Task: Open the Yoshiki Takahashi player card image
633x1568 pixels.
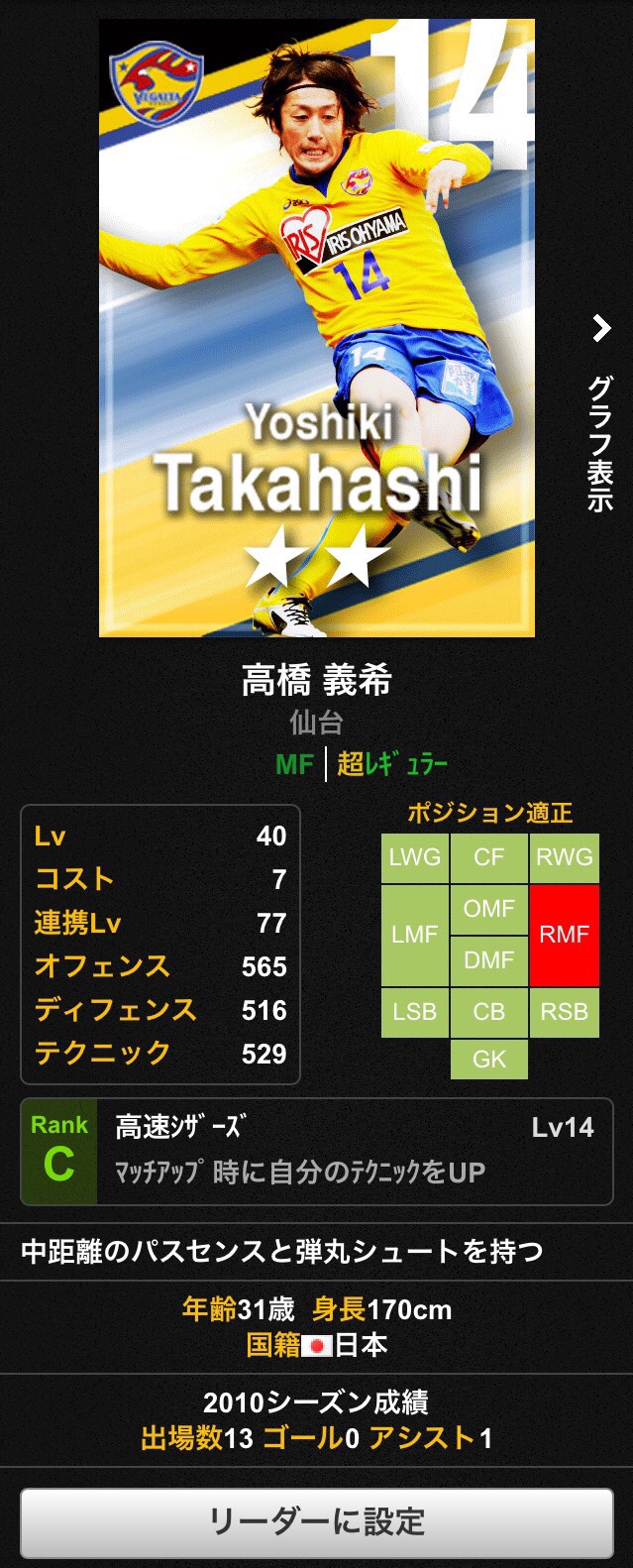Action: [316, 327]
